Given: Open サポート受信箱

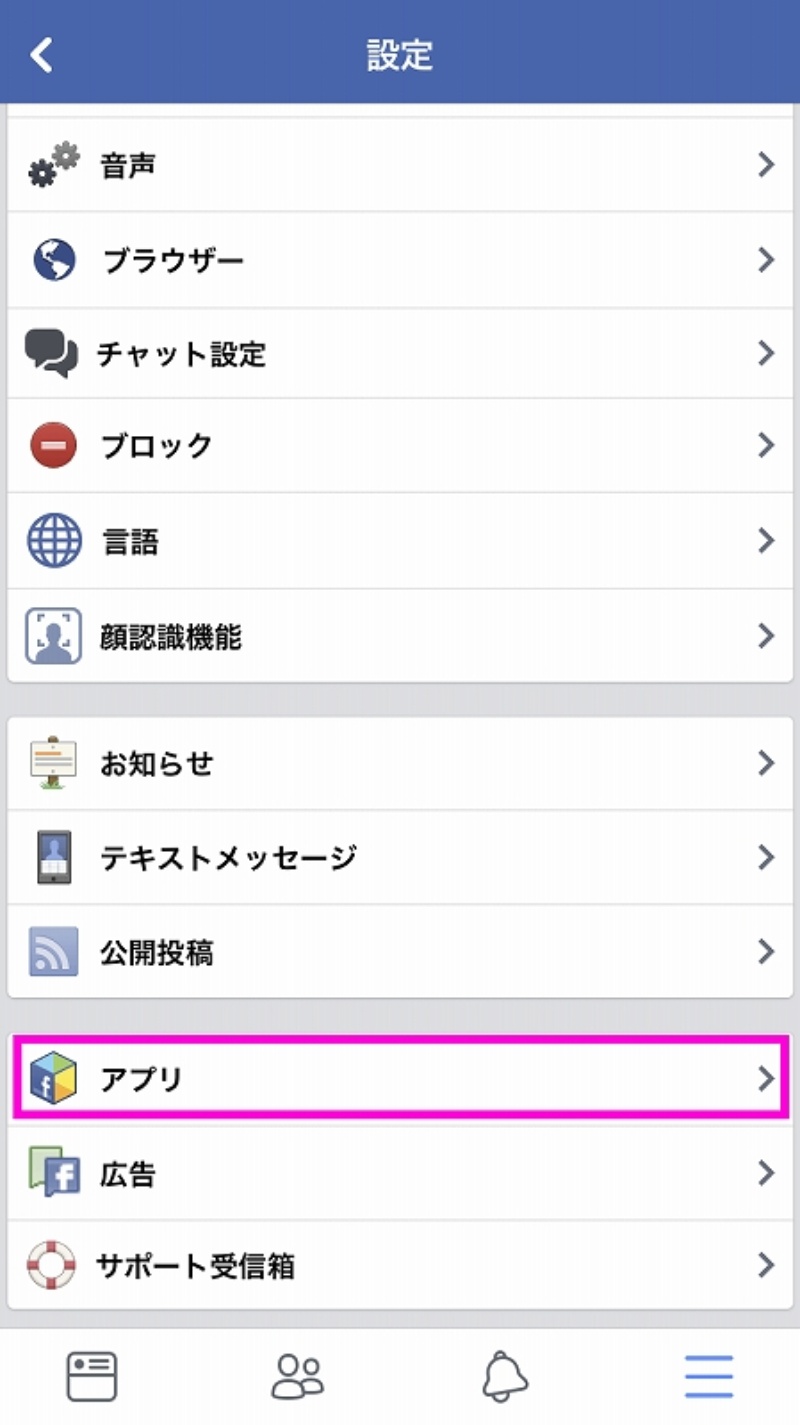Looking at the screenshot, I should tap(400, 1266).
